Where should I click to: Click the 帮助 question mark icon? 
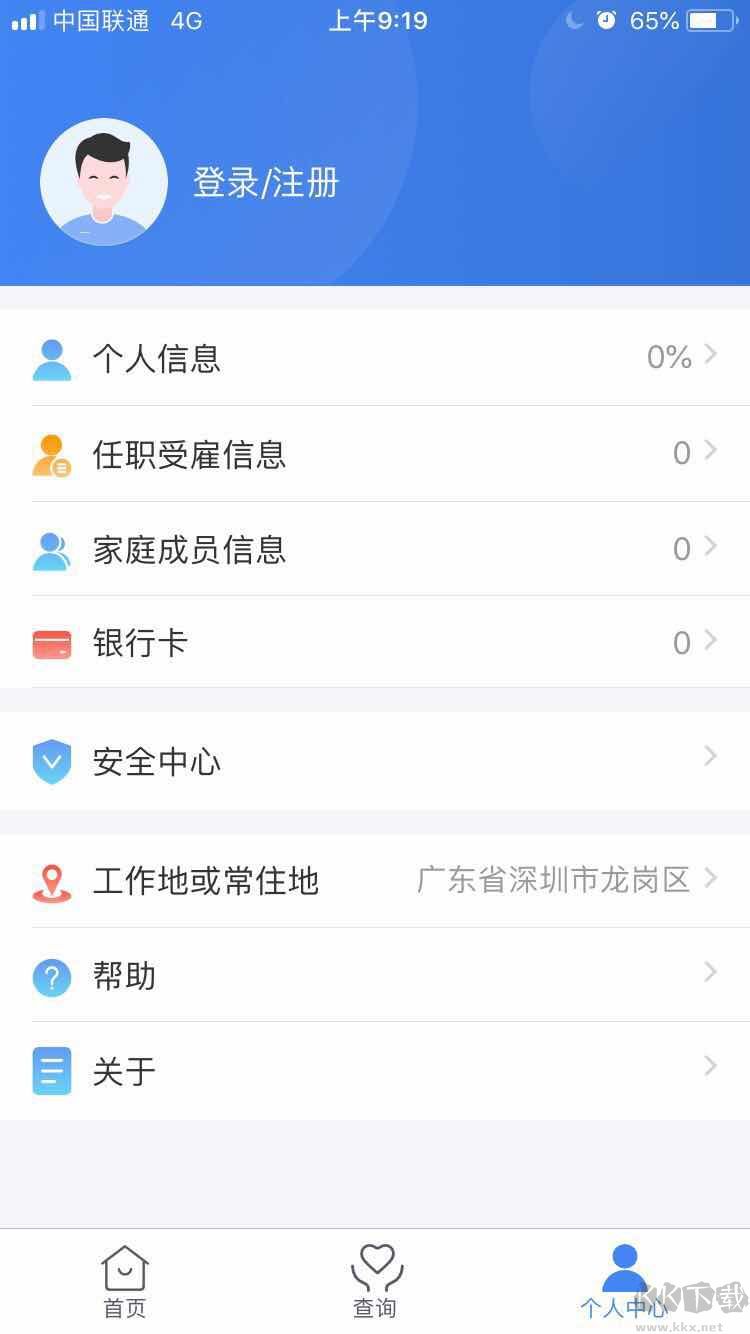[x=52, y=975]
